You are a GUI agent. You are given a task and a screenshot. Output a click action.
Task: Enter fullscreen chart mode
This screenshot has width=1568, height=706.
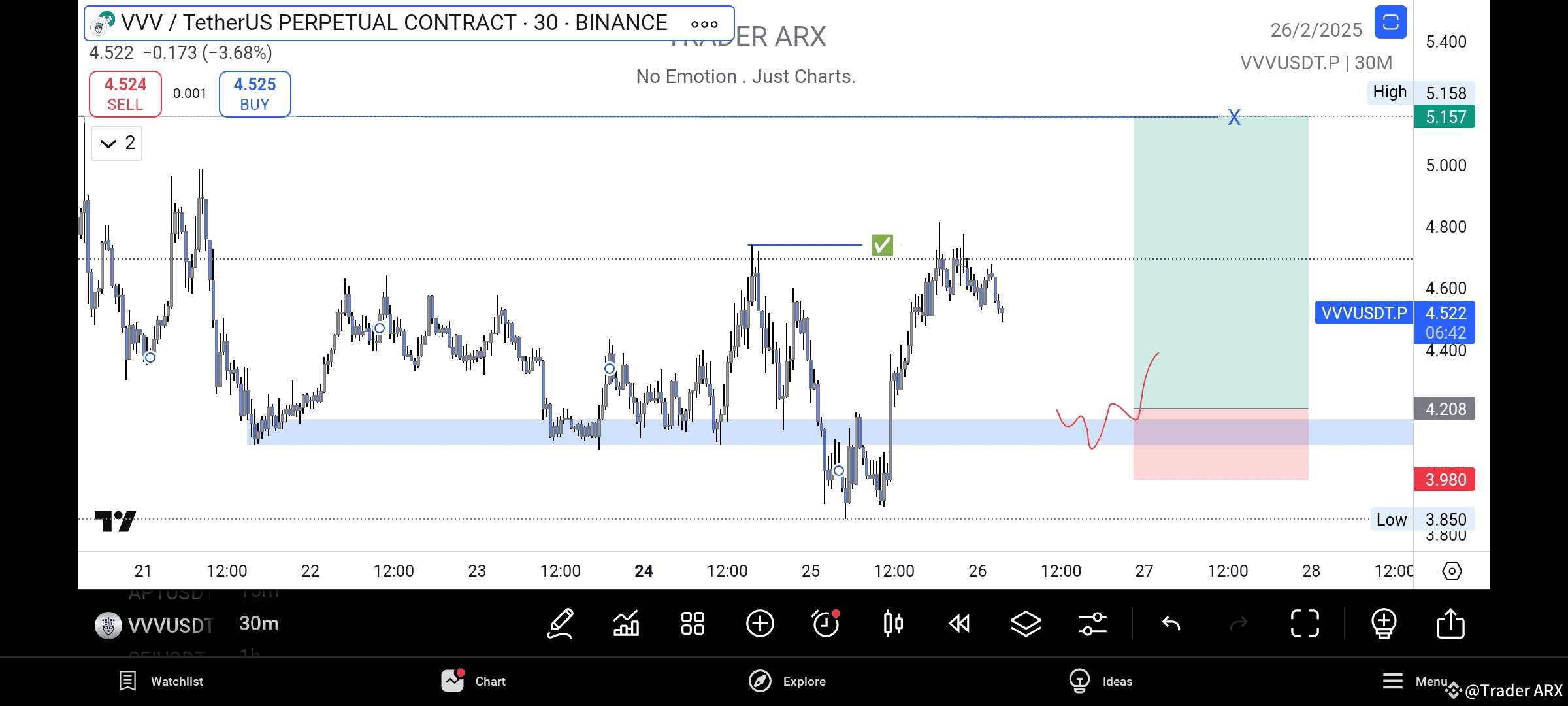(1305, 624)
